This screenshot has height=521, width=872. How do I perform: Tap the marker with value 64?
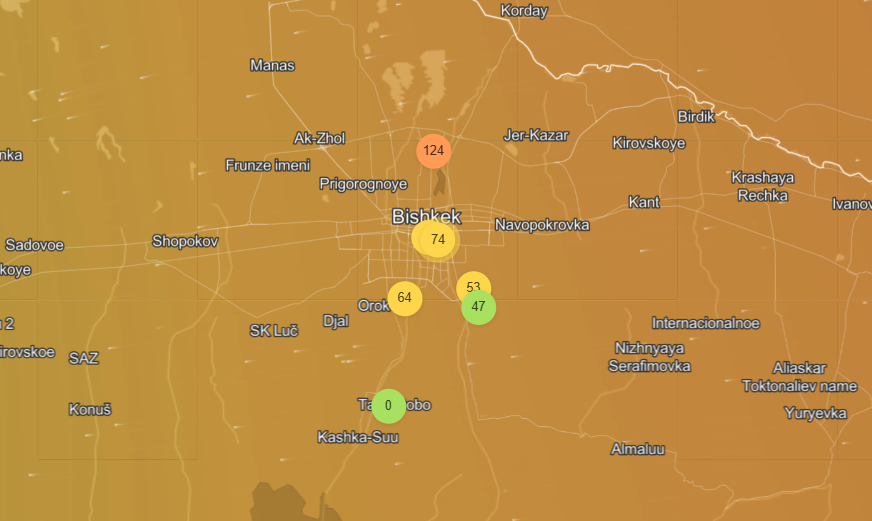tap(404, 298)
